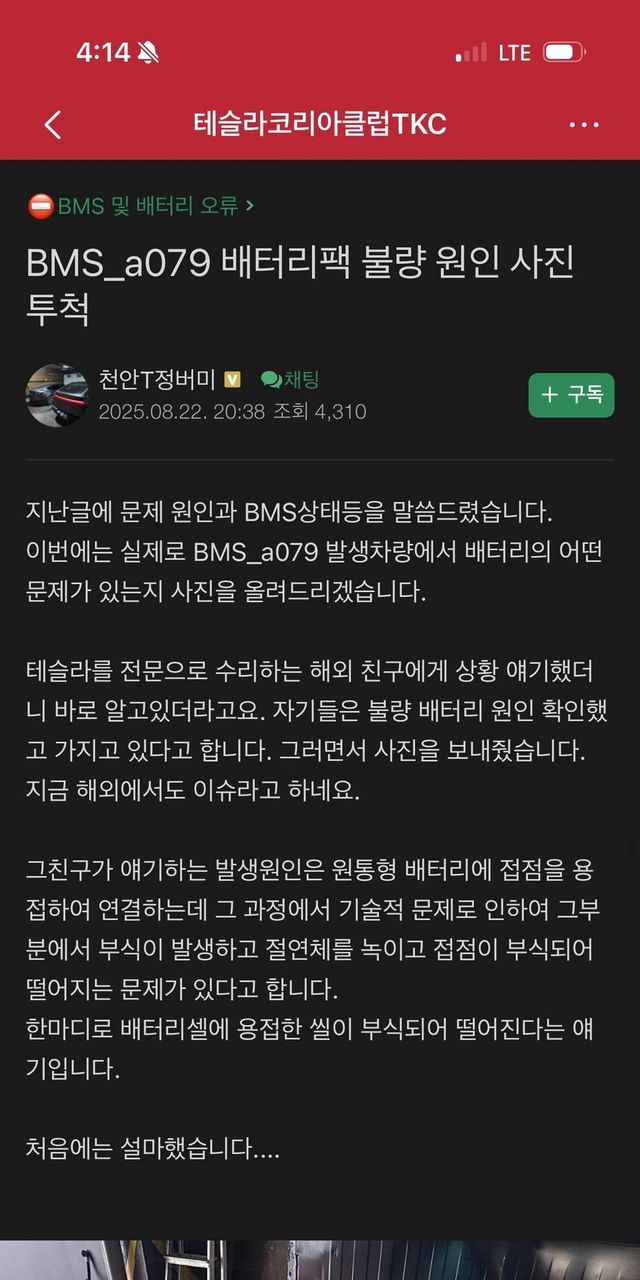640x1280 pixels.
Task: Open the 테슬라코리아클럽TKC cafe title
Action: click(x=319, y=124)
